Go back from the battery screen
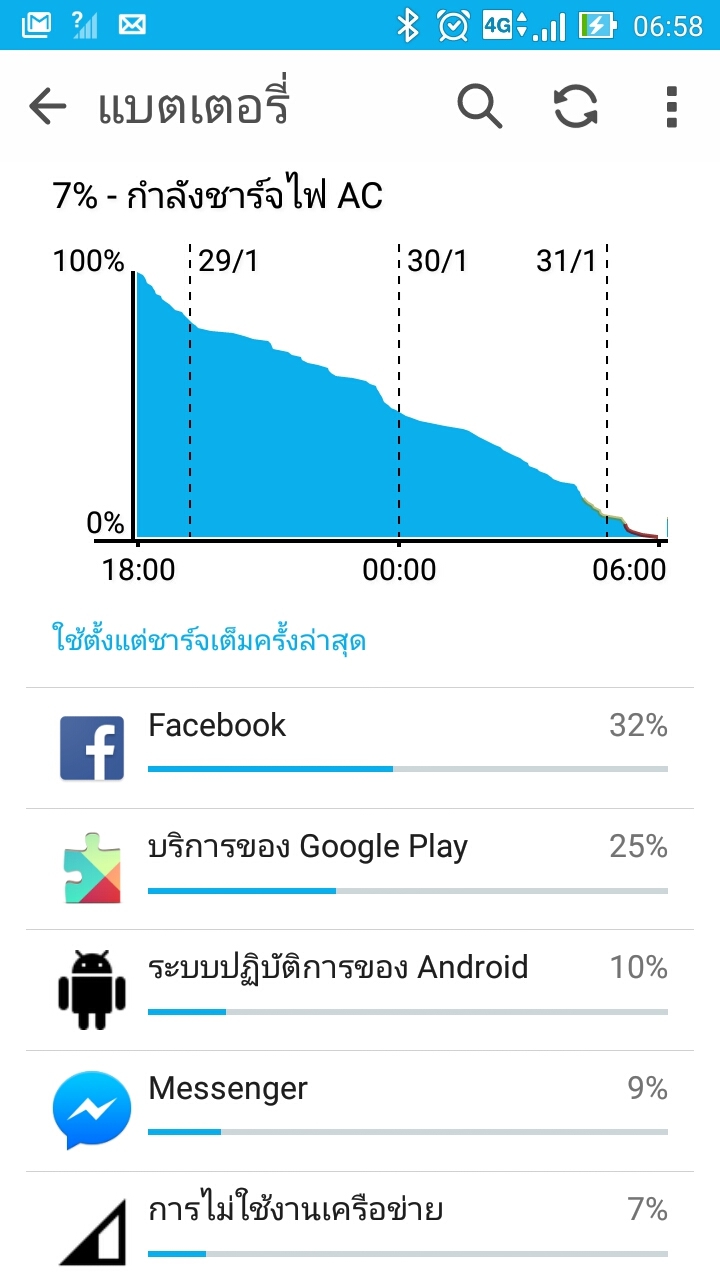Image resolution: width=720 pixels, height=1280 pixels. [47, 106]
